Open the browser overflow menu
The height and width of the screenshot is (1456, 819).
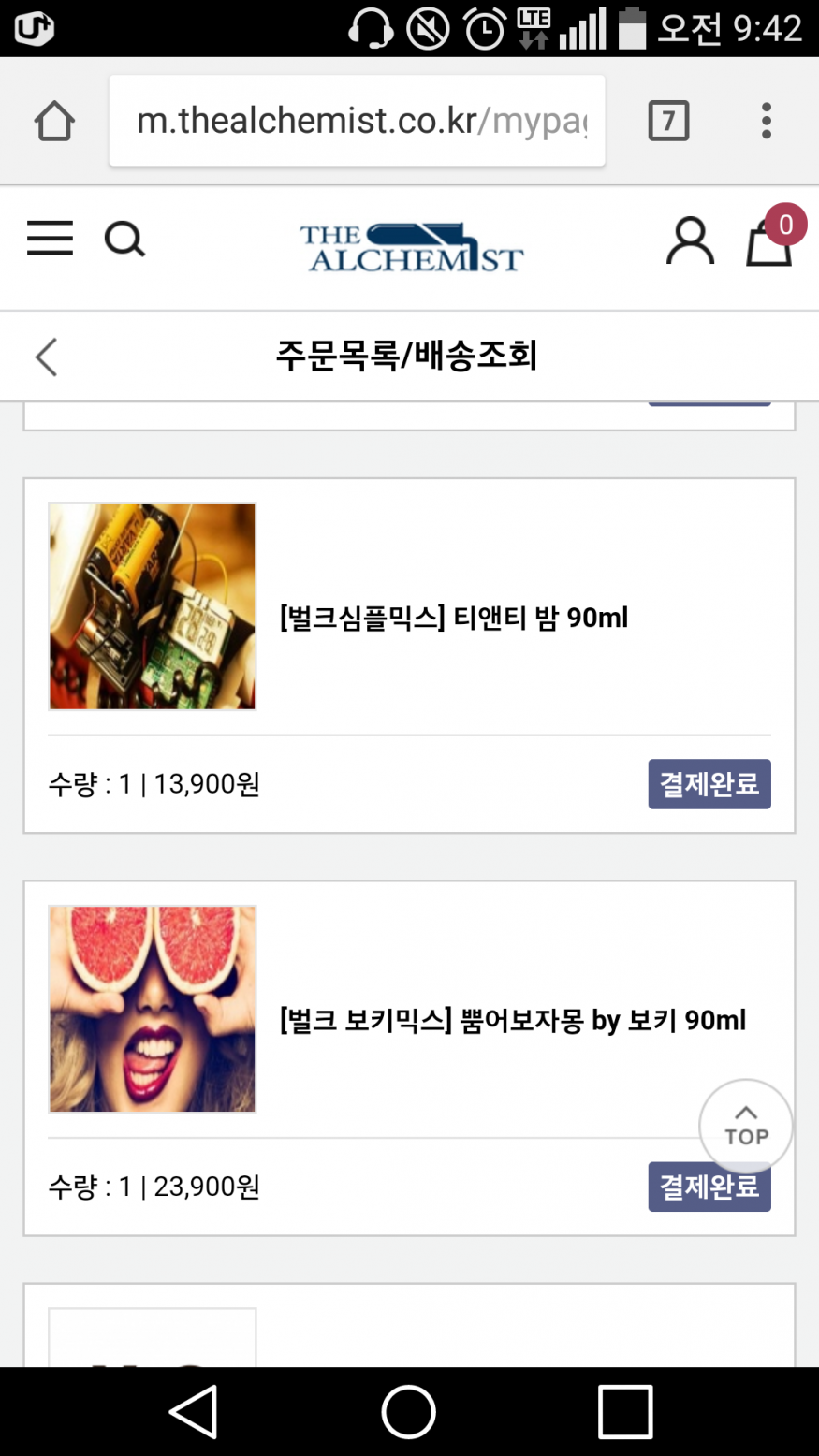767,121
